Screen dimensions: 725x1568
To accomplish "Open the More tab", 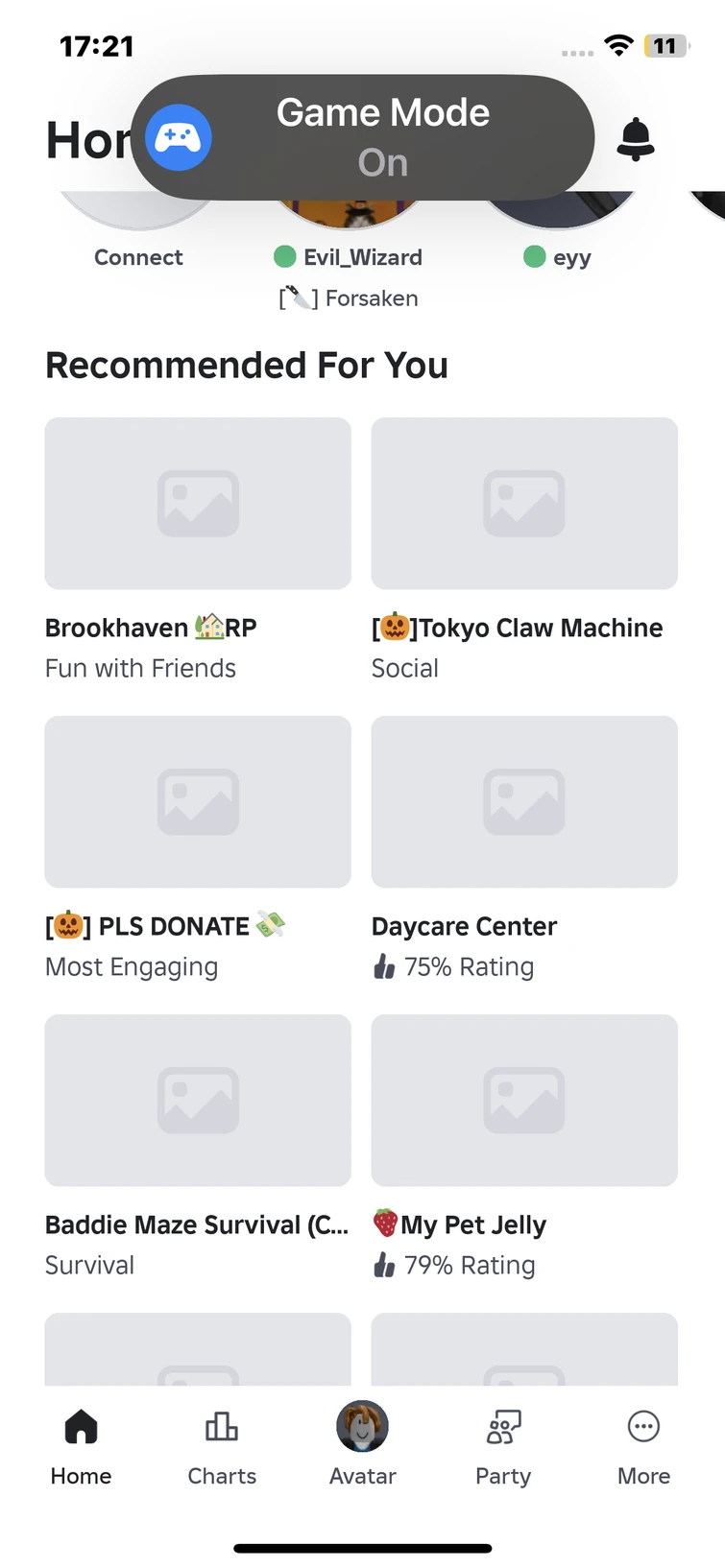I will click(x=643, y=1445).
